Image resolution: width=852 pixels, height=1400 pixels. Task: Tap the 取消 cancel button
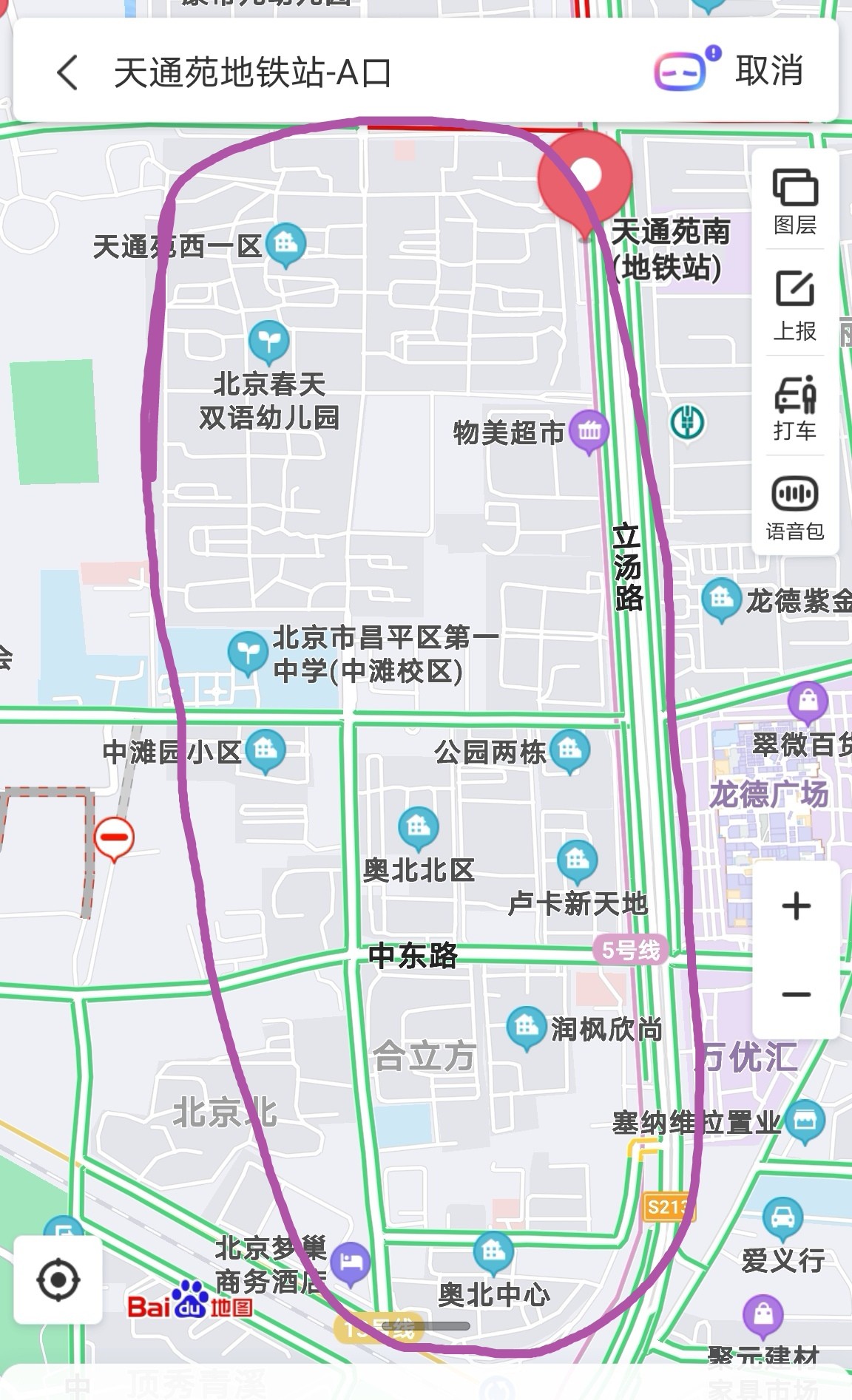[769, 72]
